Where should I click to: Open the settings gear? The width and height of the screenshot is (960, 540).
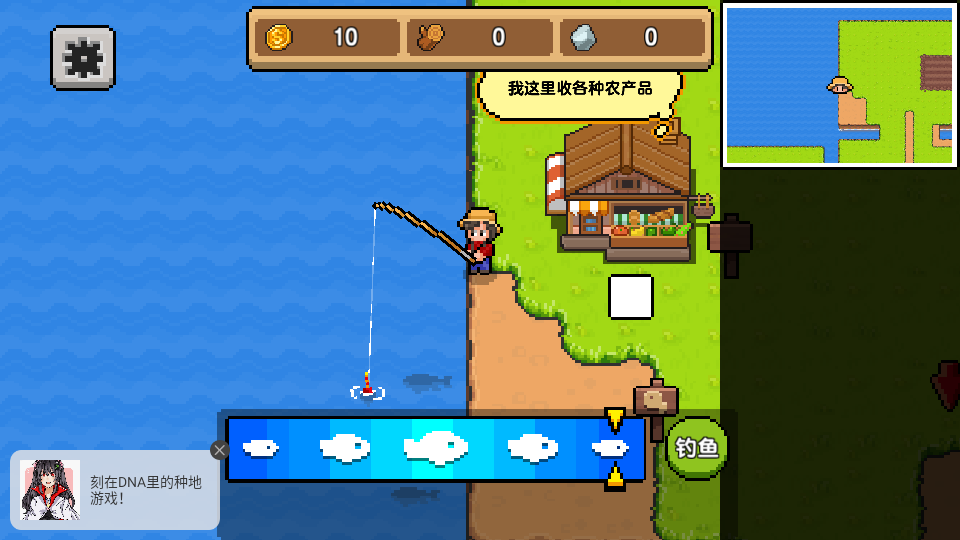click(x=83, y=58)
